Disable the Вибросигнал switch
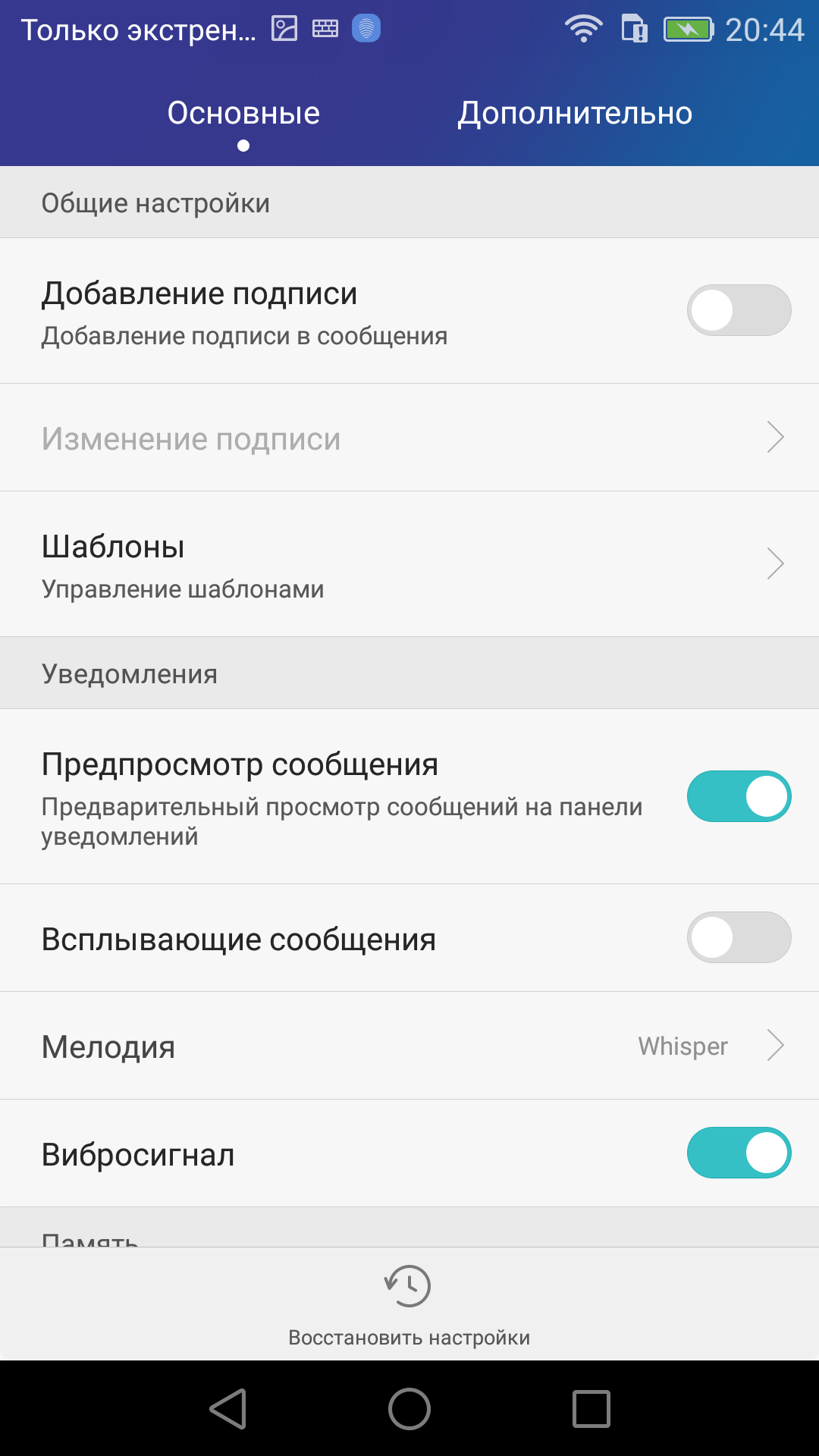The height and width of the screenshot is (1456, 819). 739,1153
